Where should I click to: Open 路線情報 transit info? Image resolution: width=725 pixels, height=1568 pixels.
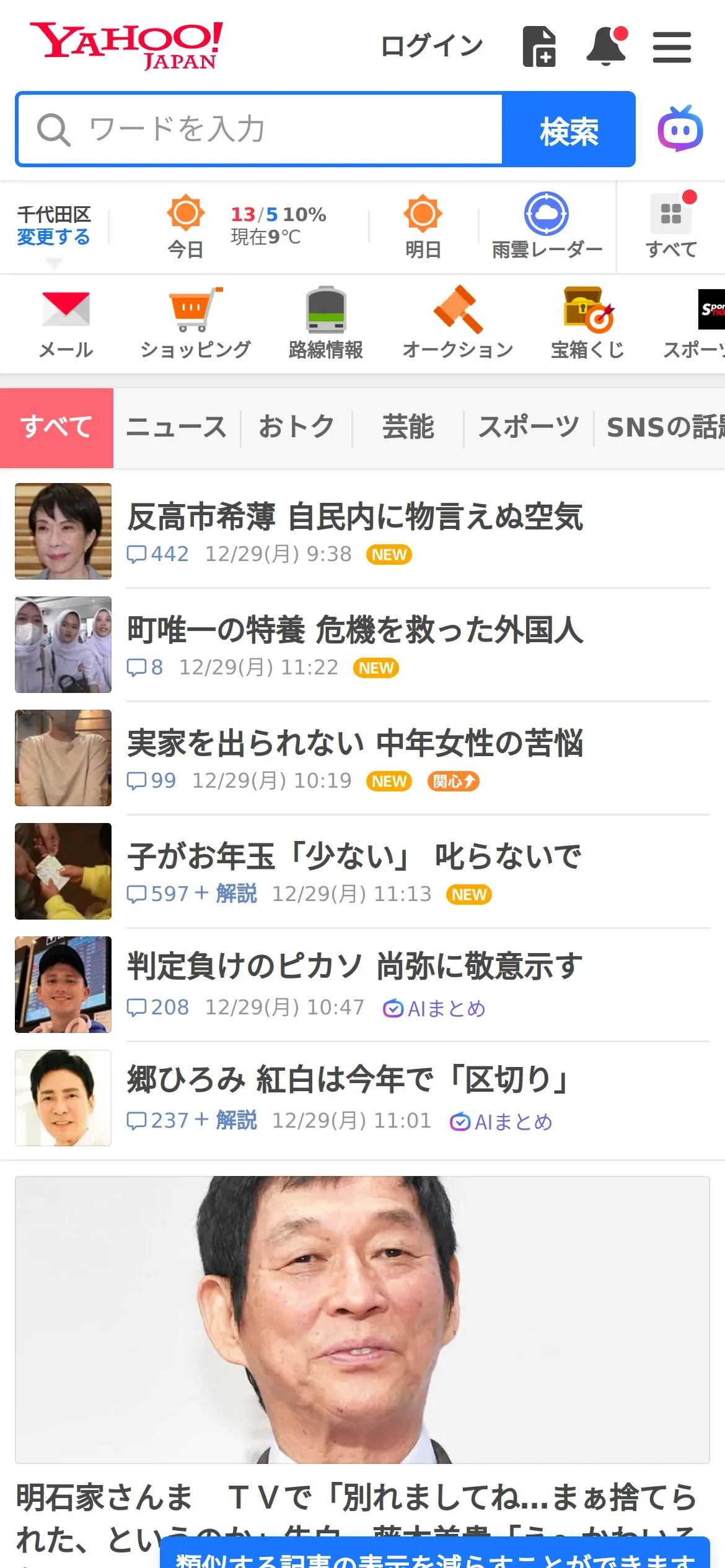point(326,323)
